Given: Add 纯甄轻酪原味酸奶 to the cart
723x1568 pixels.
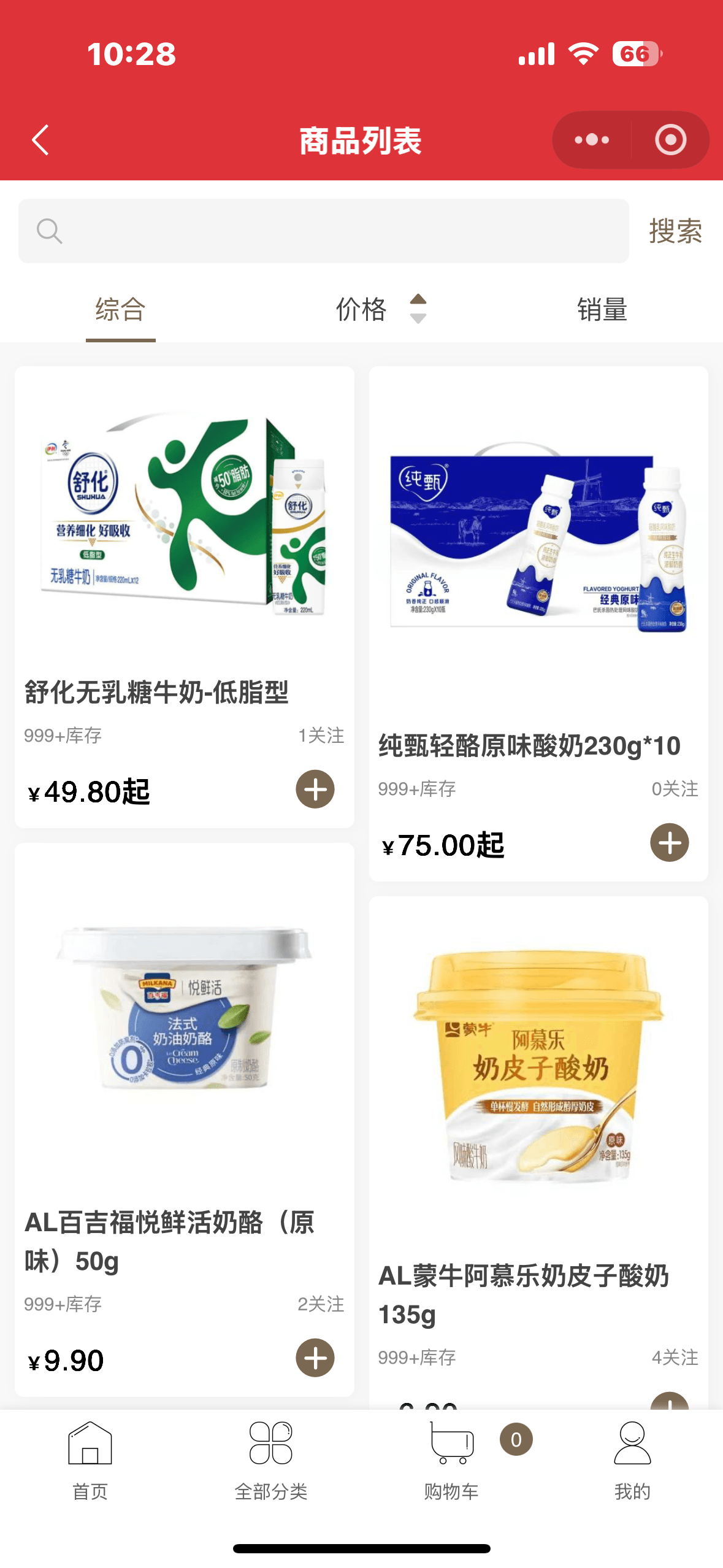Looking at the screenshot, I should point(669,843).
